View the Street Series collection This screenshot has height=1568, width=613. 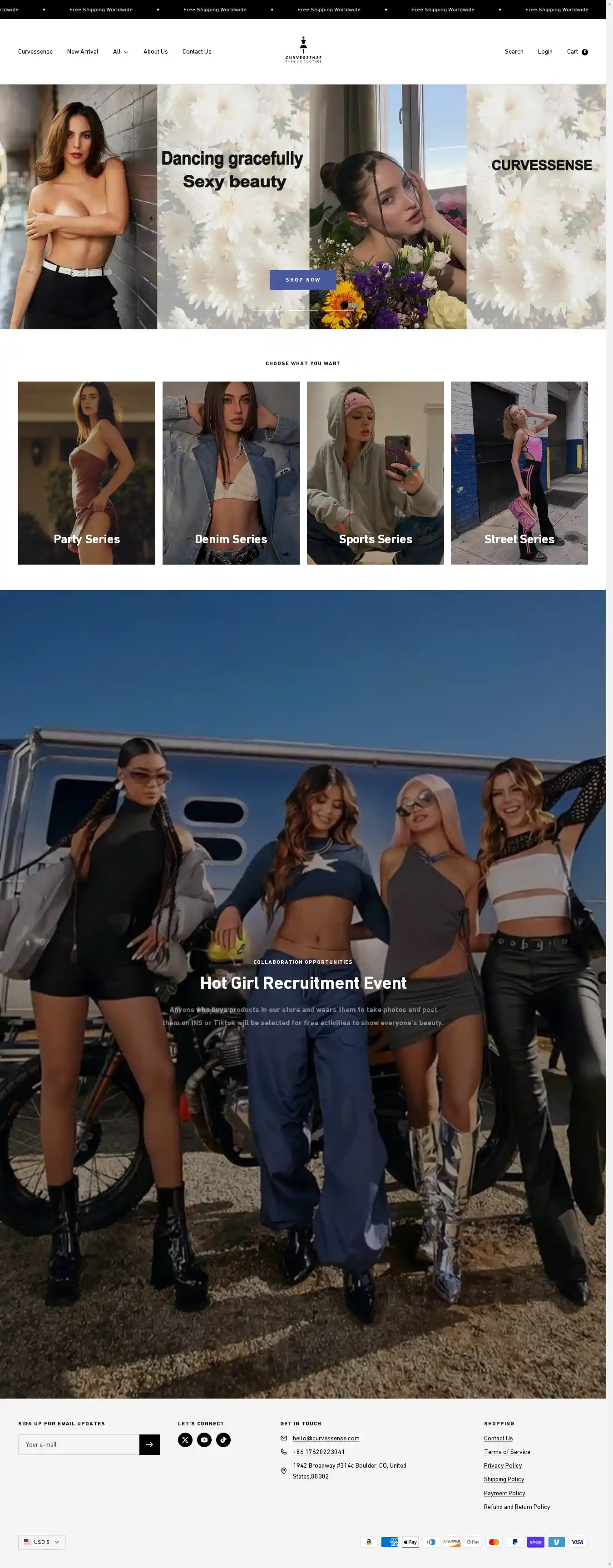[x=519, y=473]
